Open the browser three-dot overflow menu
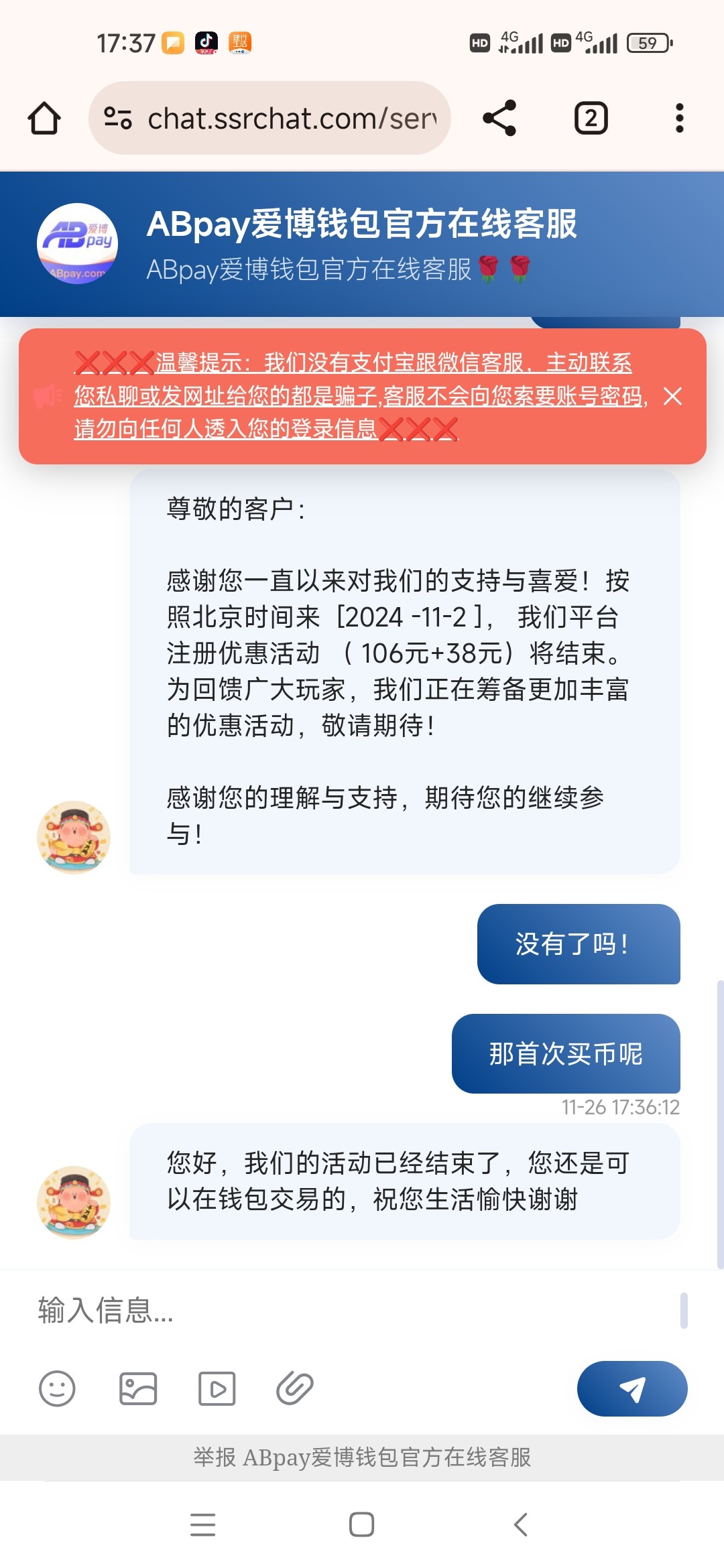The image size is (724, 1568). pyautogui.click(x=679, y=119)
